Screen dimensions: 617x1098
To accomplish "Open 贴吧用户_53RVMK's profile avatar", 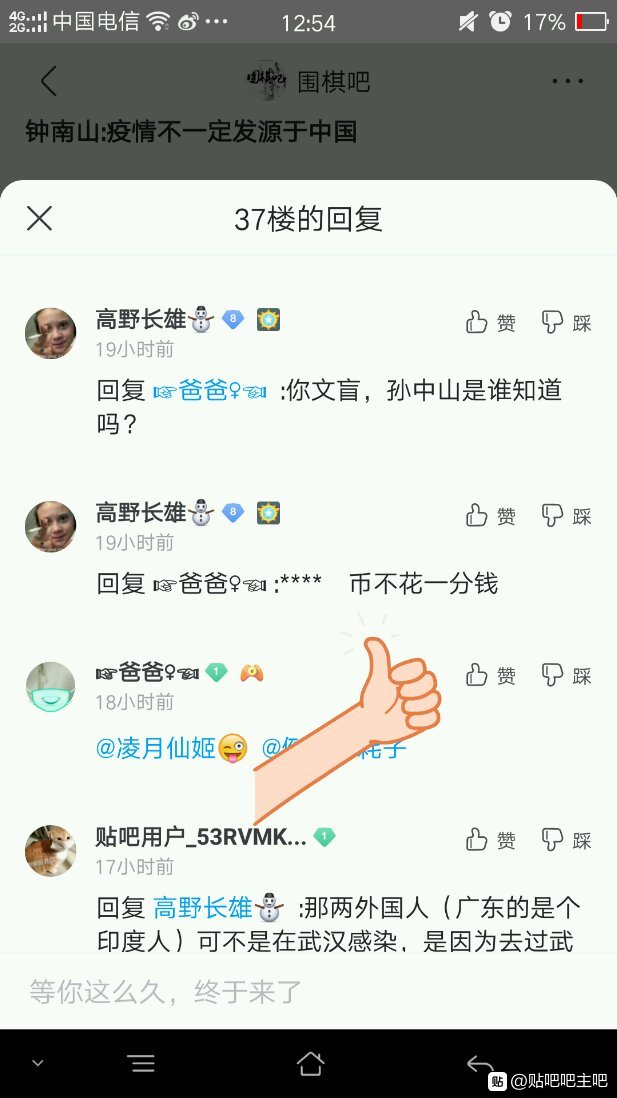I will tap(50, 851).
